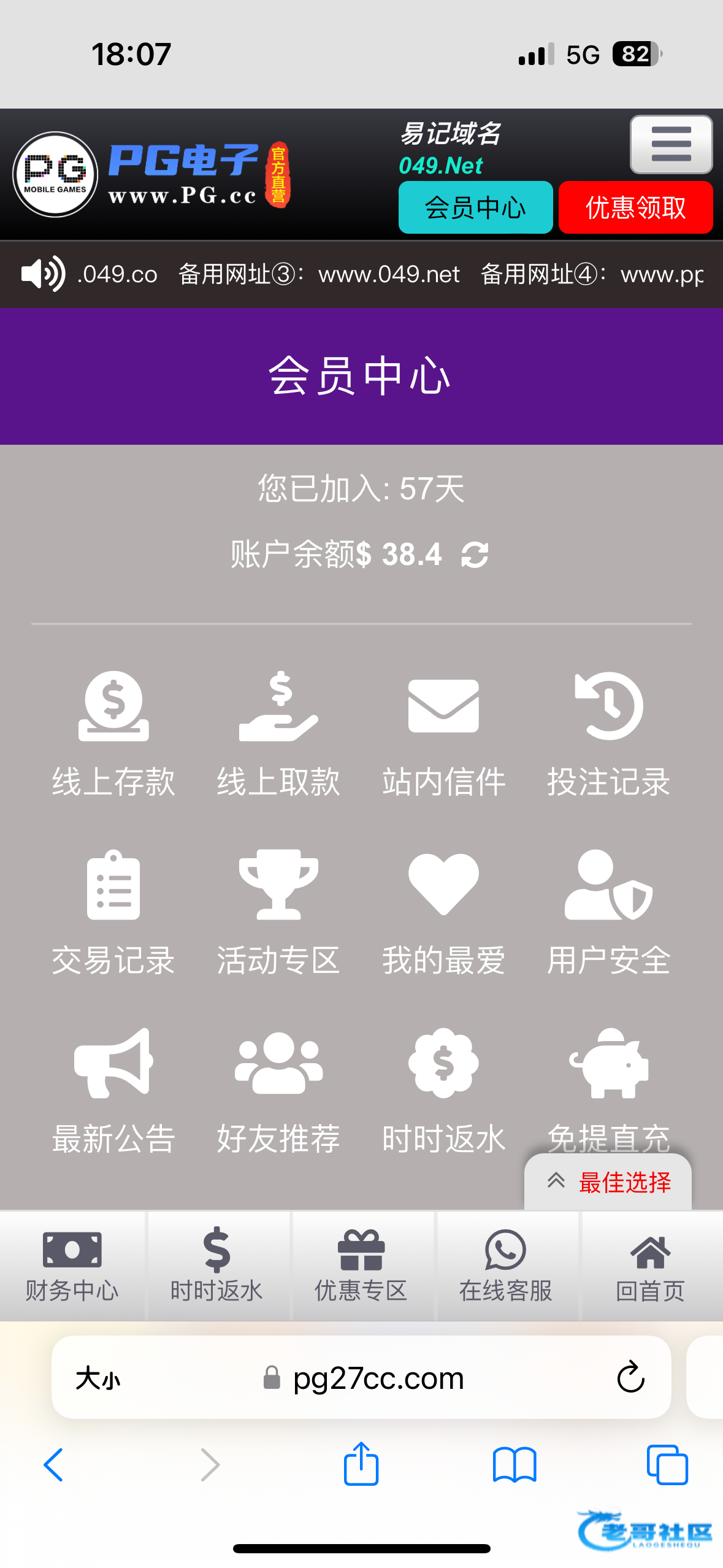Open 我的最爱 favorites

443,912
